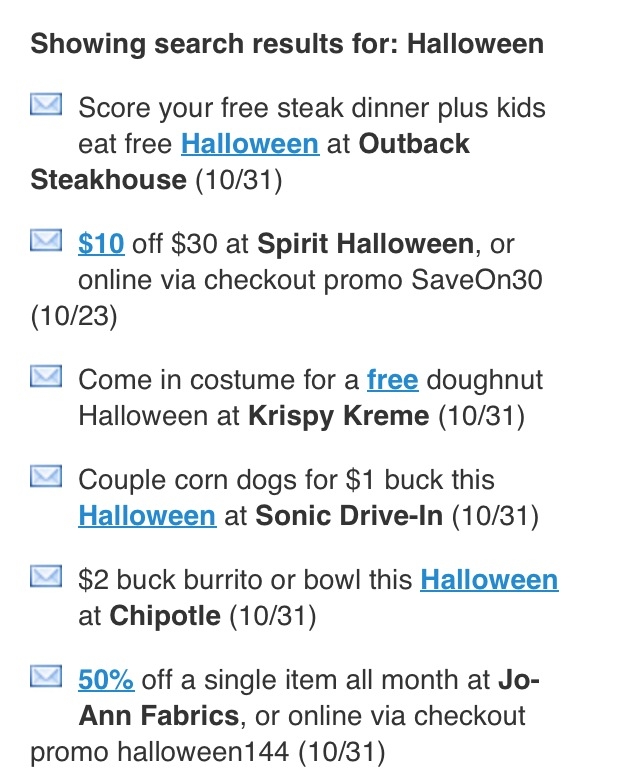Open the free doughnut link for Krispy Kreme

[x=392, y=380]
